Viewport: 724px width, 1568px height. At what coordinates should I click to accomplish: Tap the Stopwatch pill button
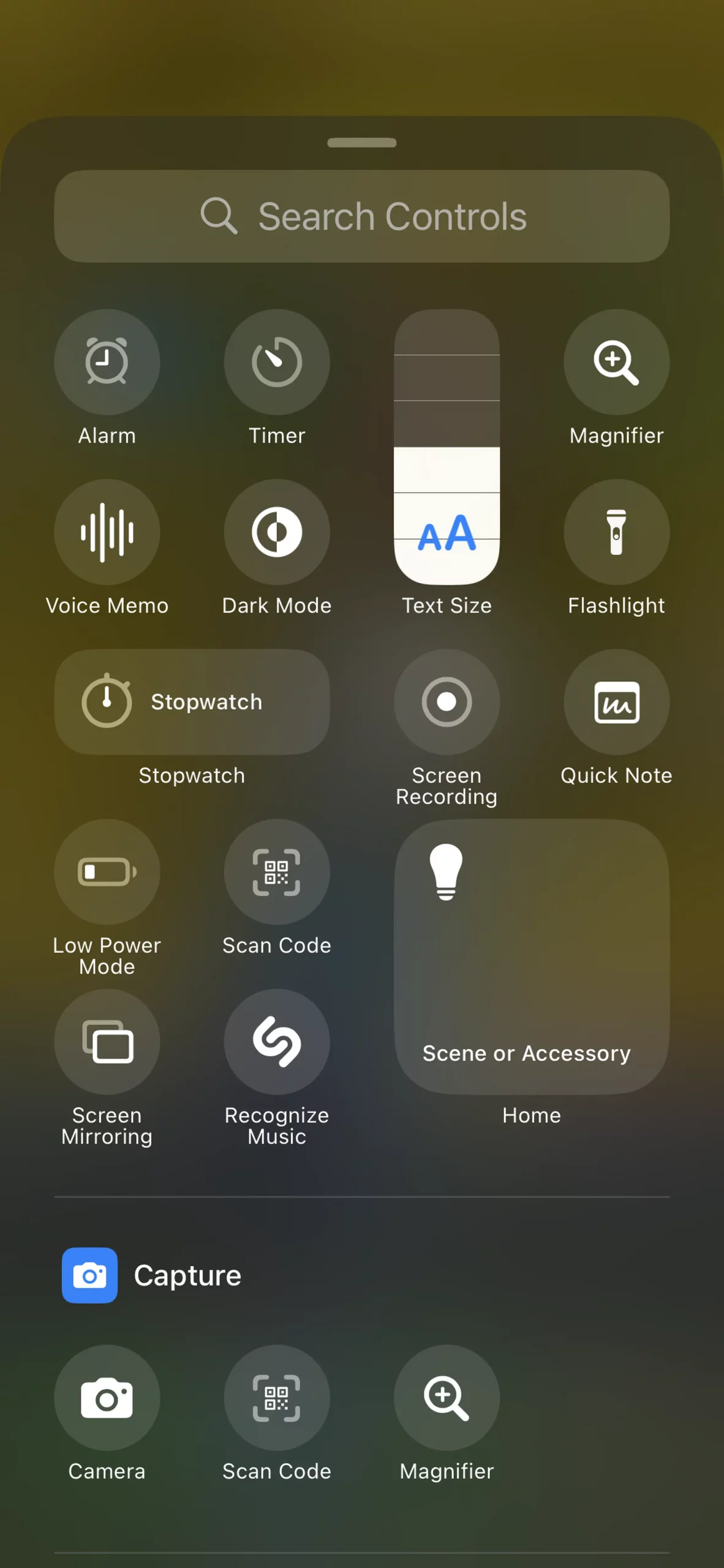click(192, 702)
